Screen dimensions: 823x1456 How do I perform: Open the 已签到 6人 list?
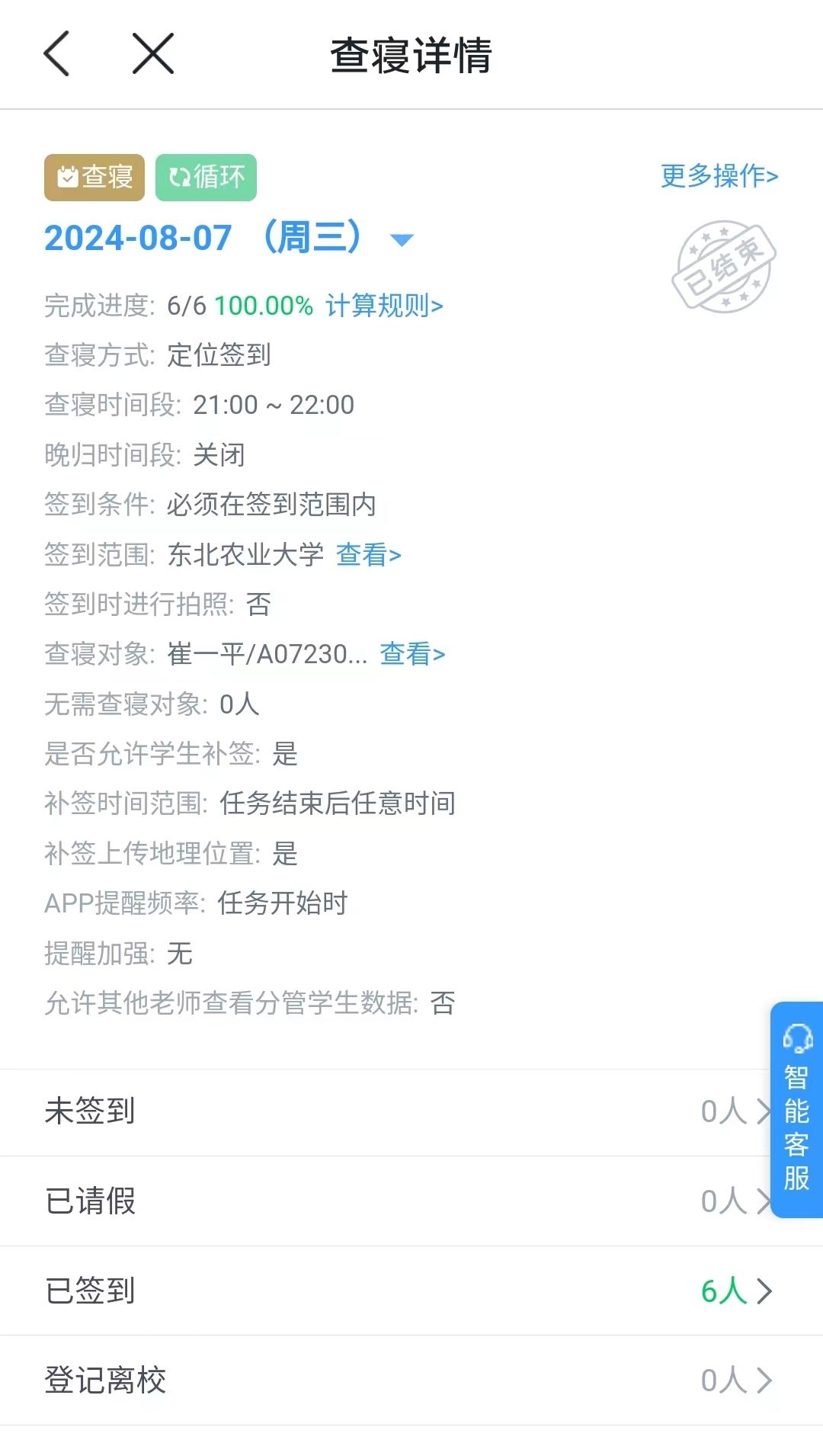411,1291
